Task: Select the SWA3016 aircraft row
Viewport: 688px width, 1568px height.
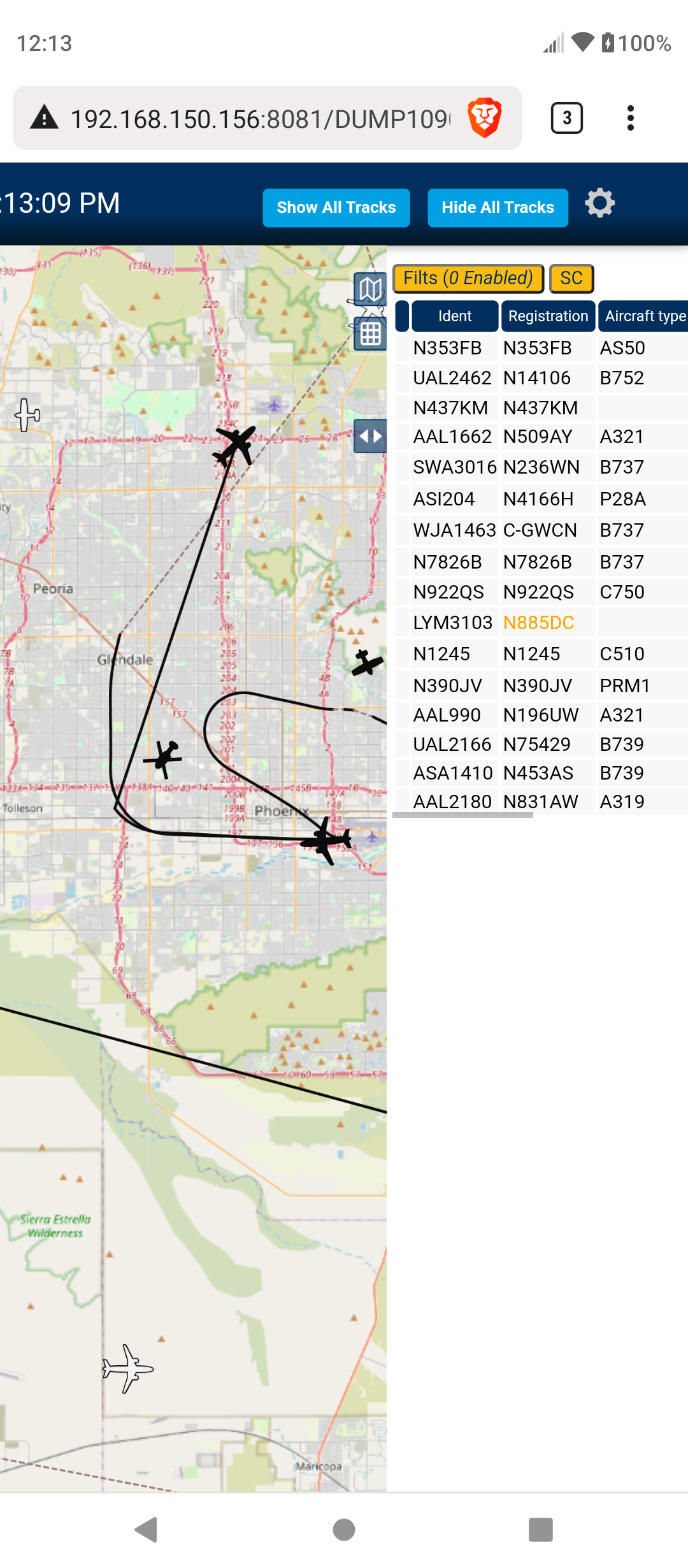Action: pos(540,467)
